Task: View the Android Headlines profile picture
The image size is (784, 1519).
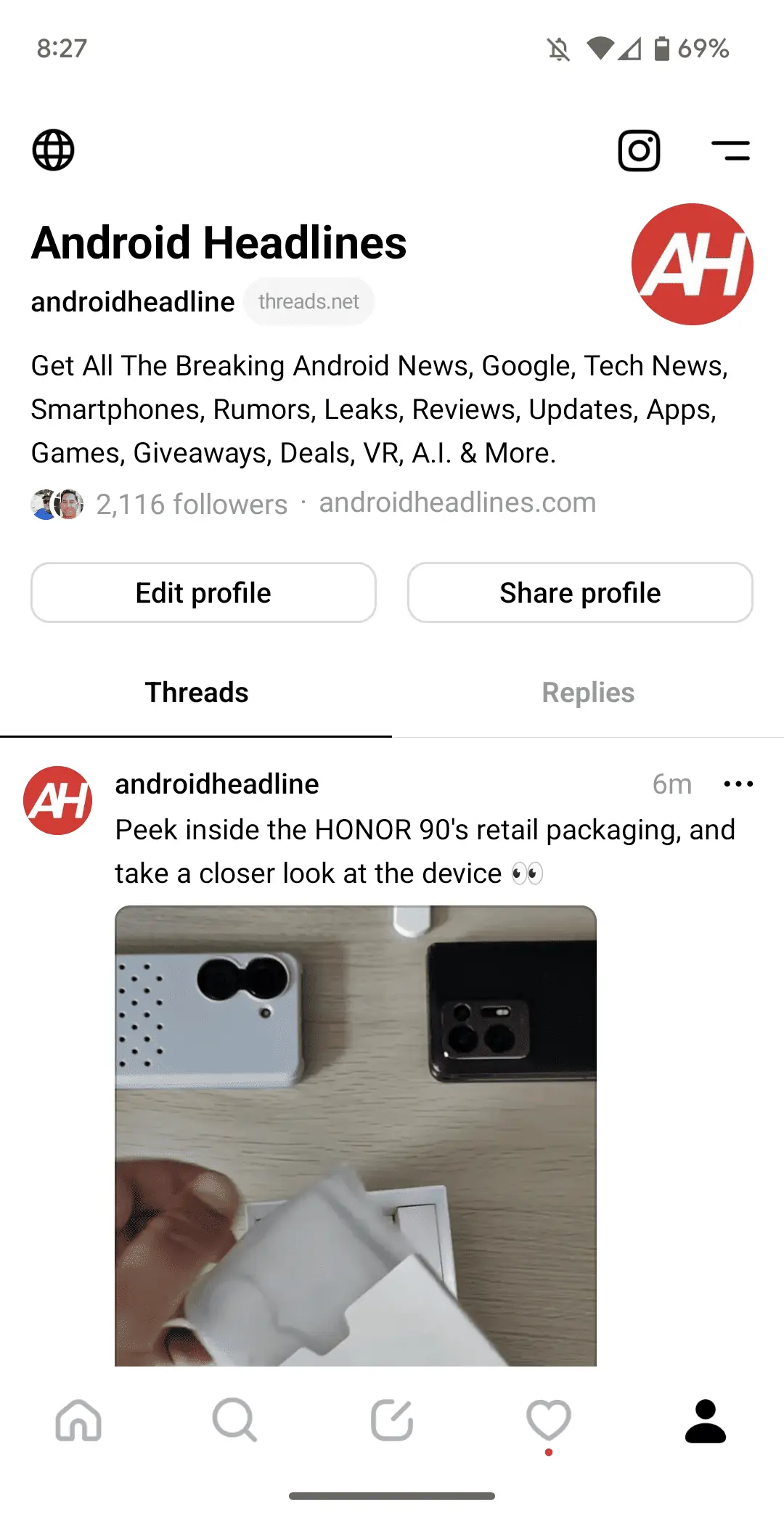Action: 692,264
